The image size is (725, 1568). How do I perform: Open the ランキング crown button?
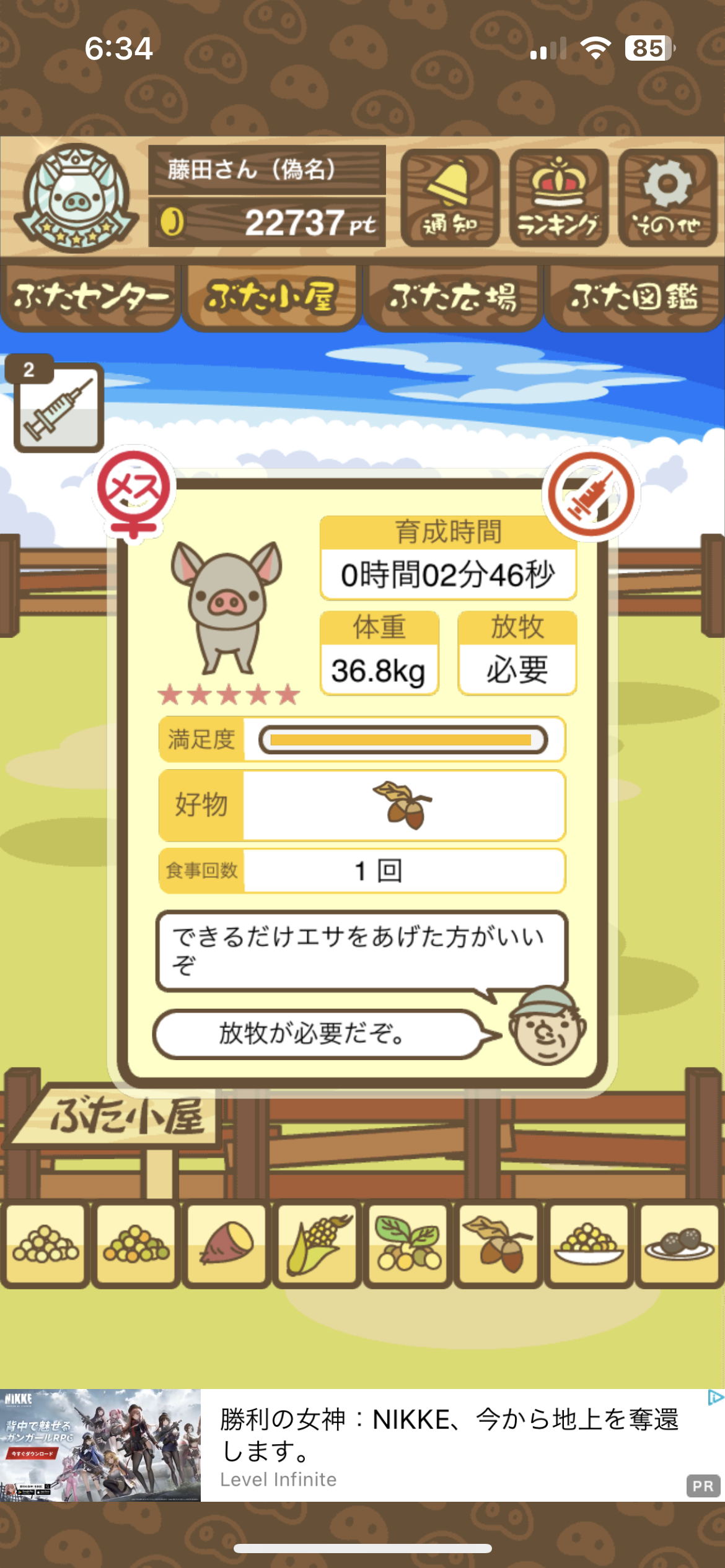pyautogui.click(x=558, y=198)
